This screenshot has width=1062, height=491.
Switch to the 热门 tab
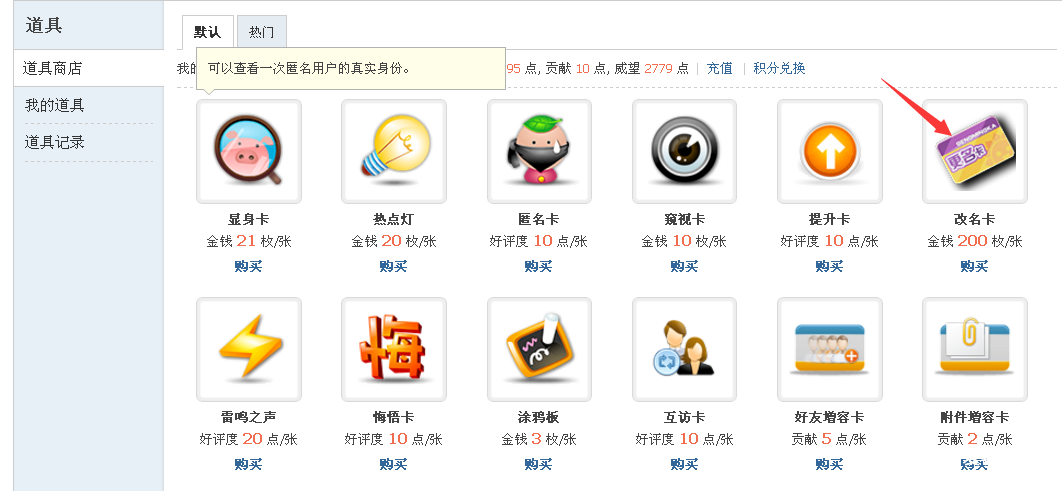[261, 32]
